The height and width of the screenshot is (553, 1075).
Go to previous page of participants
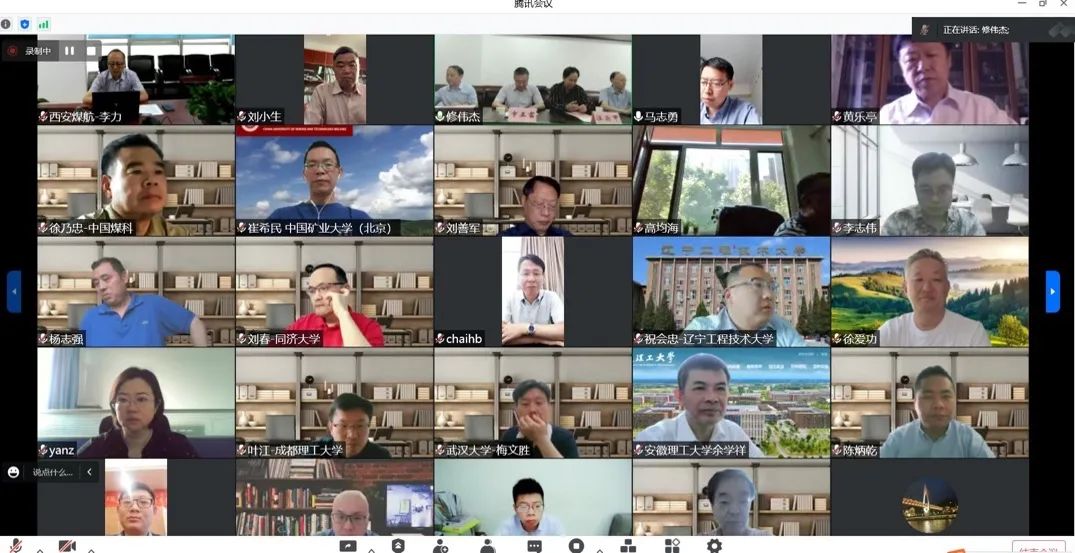point(14,291)
